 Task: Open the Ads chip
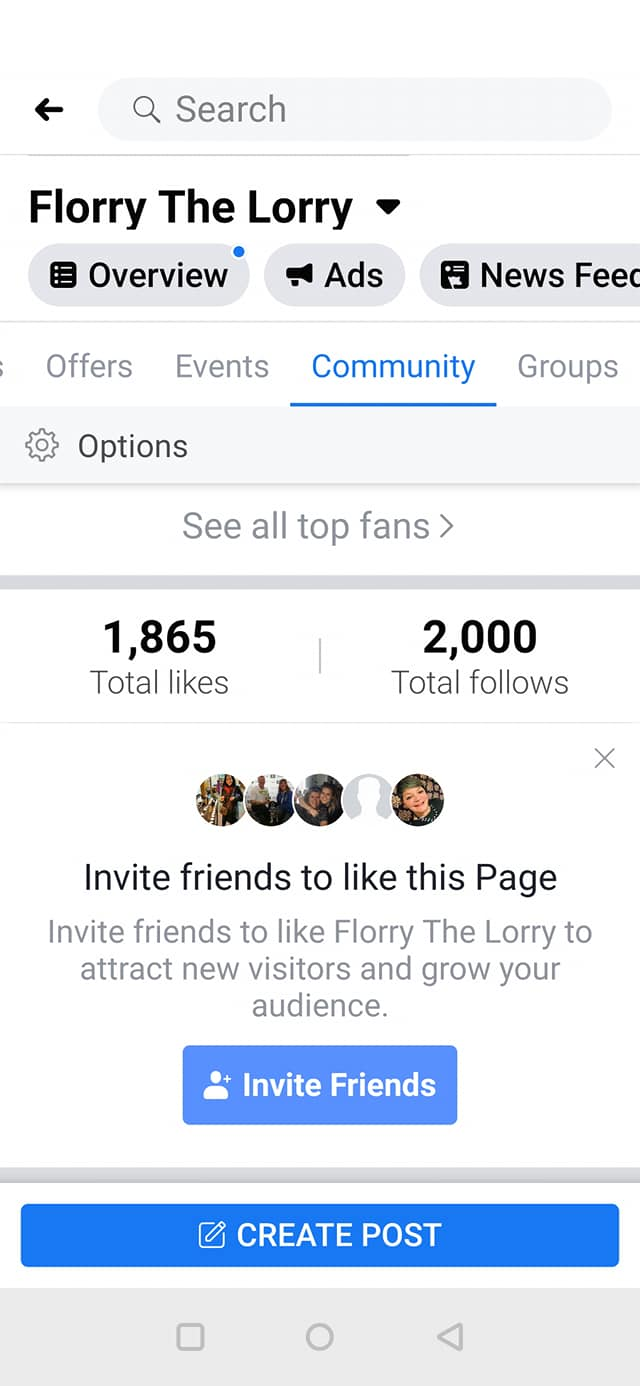click(x=335, y=275)
